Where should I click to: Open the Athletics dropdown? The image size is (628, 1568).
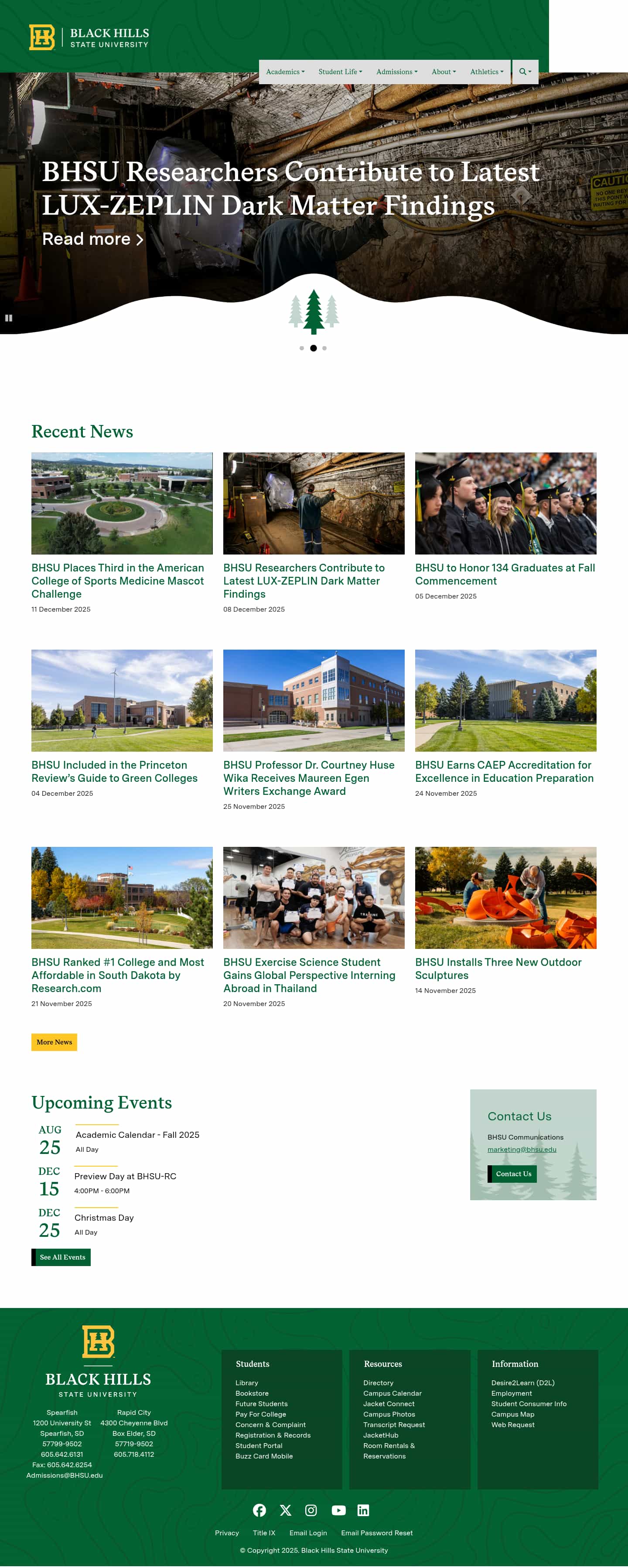tap(486, 72)
